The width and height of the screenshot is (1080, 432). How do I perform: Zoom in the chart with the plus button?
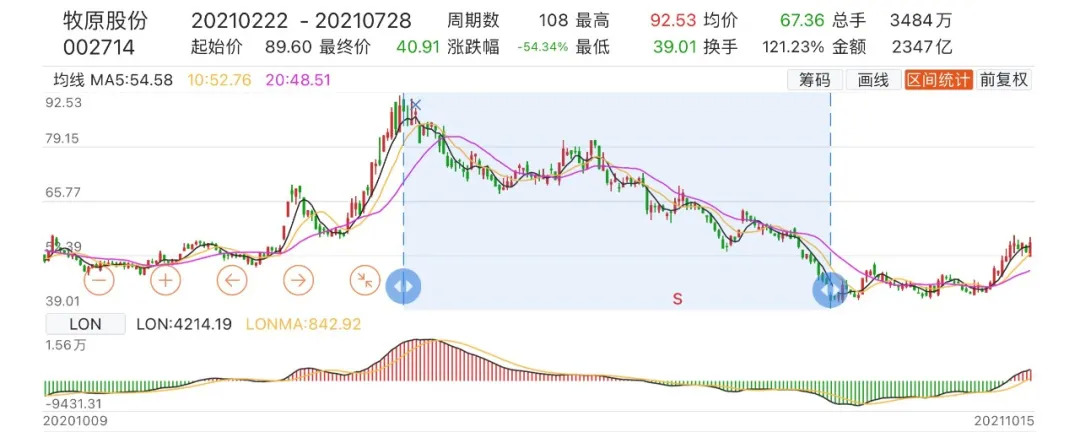pos(165,280)
